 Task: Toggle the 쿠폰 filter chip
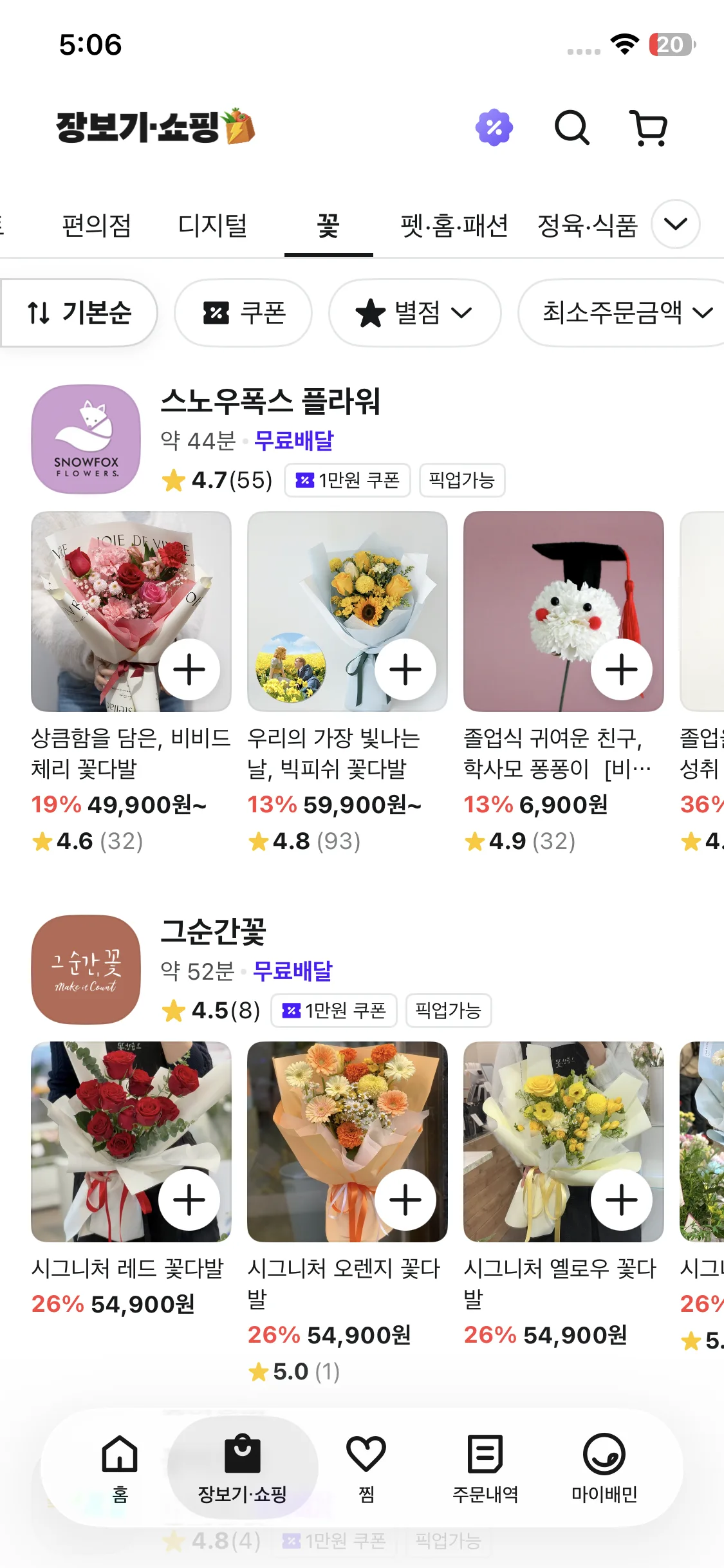pyautogui.click(x=243, y=313)
